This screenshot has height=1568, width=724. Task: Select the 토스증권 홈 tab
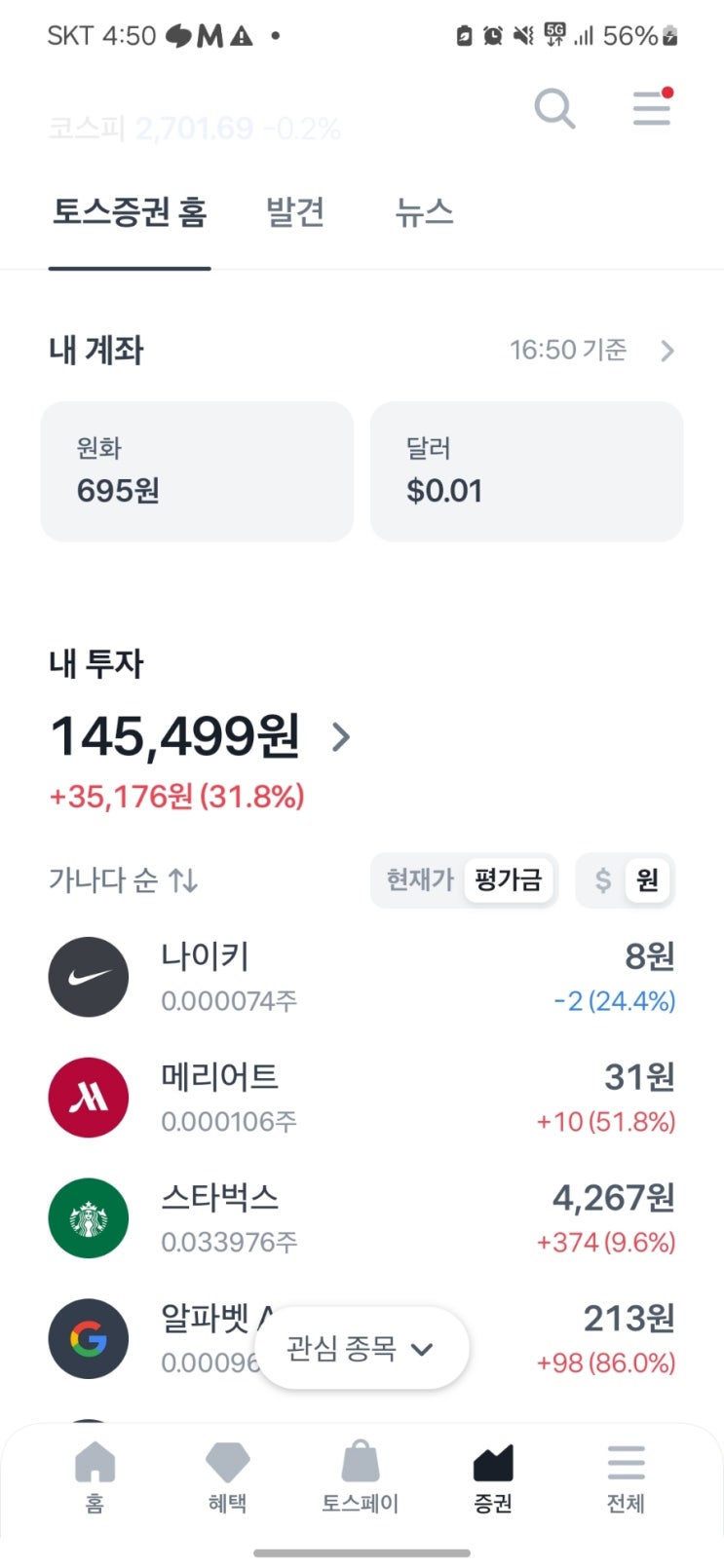[130, 211]
